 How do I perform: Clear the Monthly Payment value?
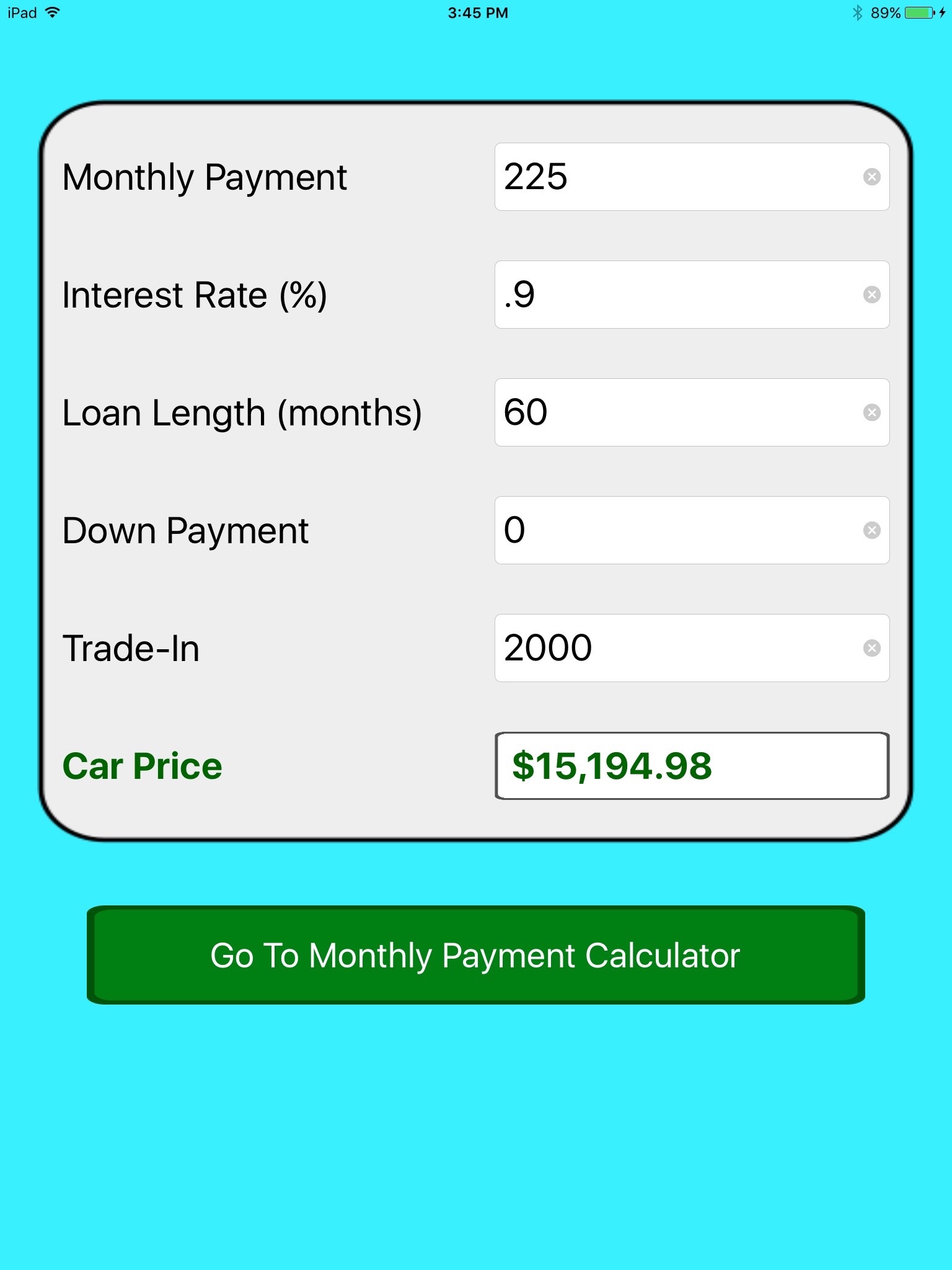[871, 177]
